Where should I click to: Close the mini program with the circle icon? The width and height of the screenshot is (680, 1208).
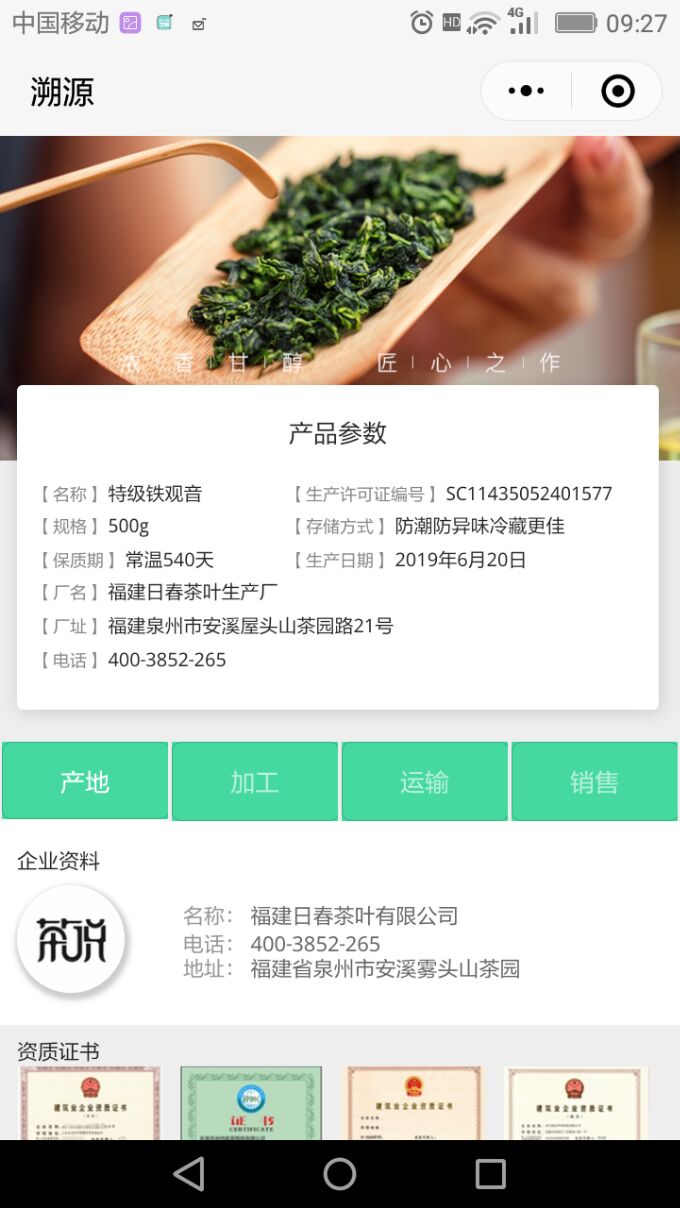(617, 91)
